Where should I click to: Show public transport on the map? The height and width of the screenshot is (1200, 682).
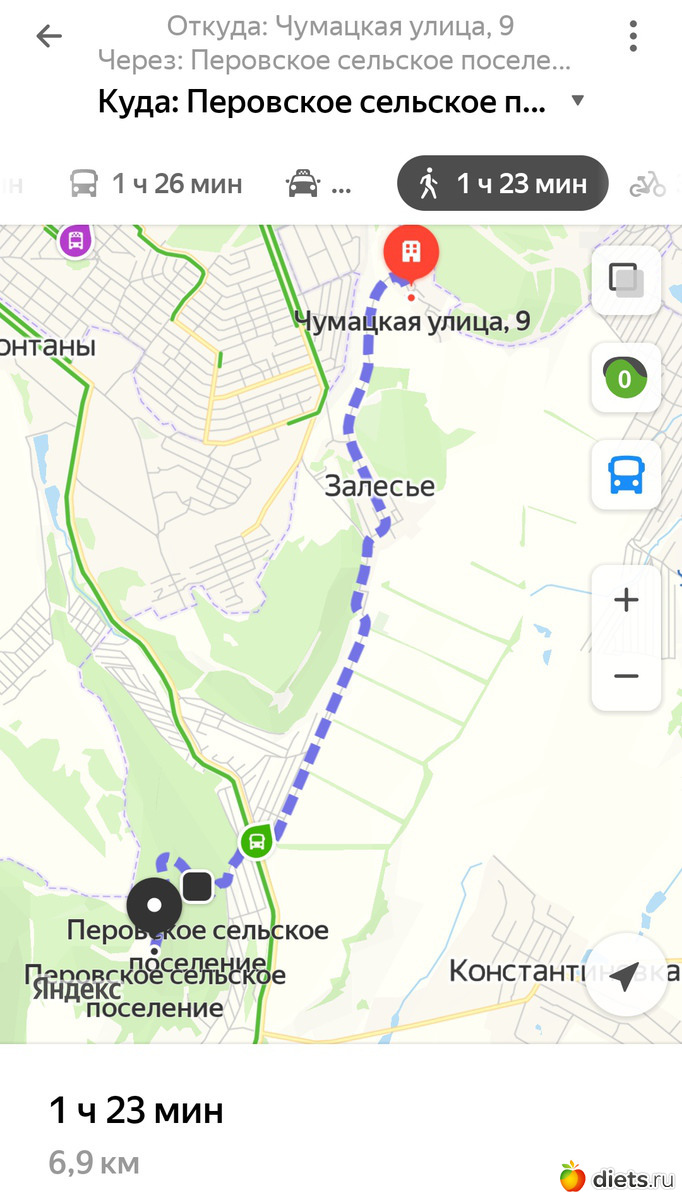626,475
